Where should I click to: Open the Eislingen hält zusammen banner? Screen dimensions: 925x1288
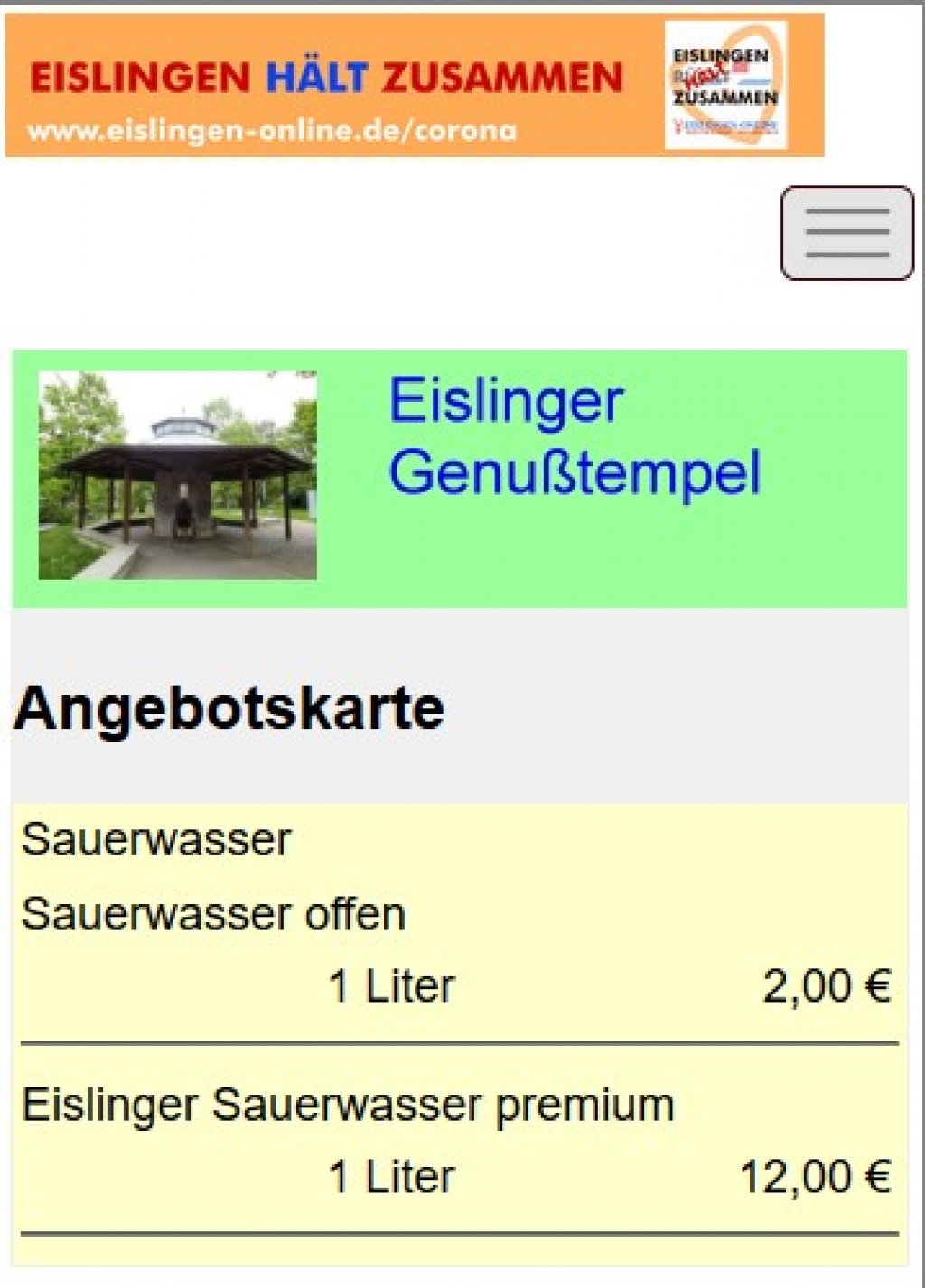[x=414, y=85]
